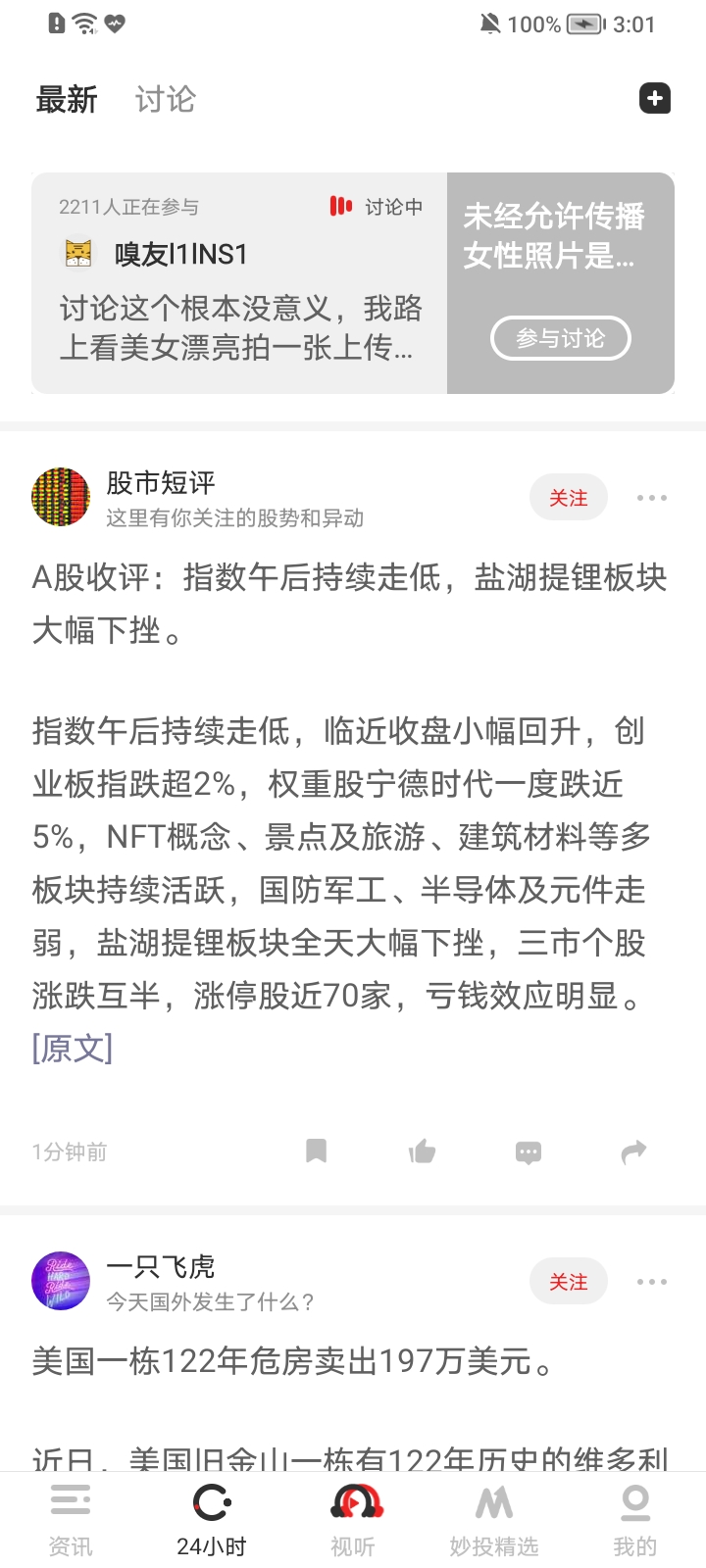Comment on 股市短评's A股收评 post

pos(529,1151)
